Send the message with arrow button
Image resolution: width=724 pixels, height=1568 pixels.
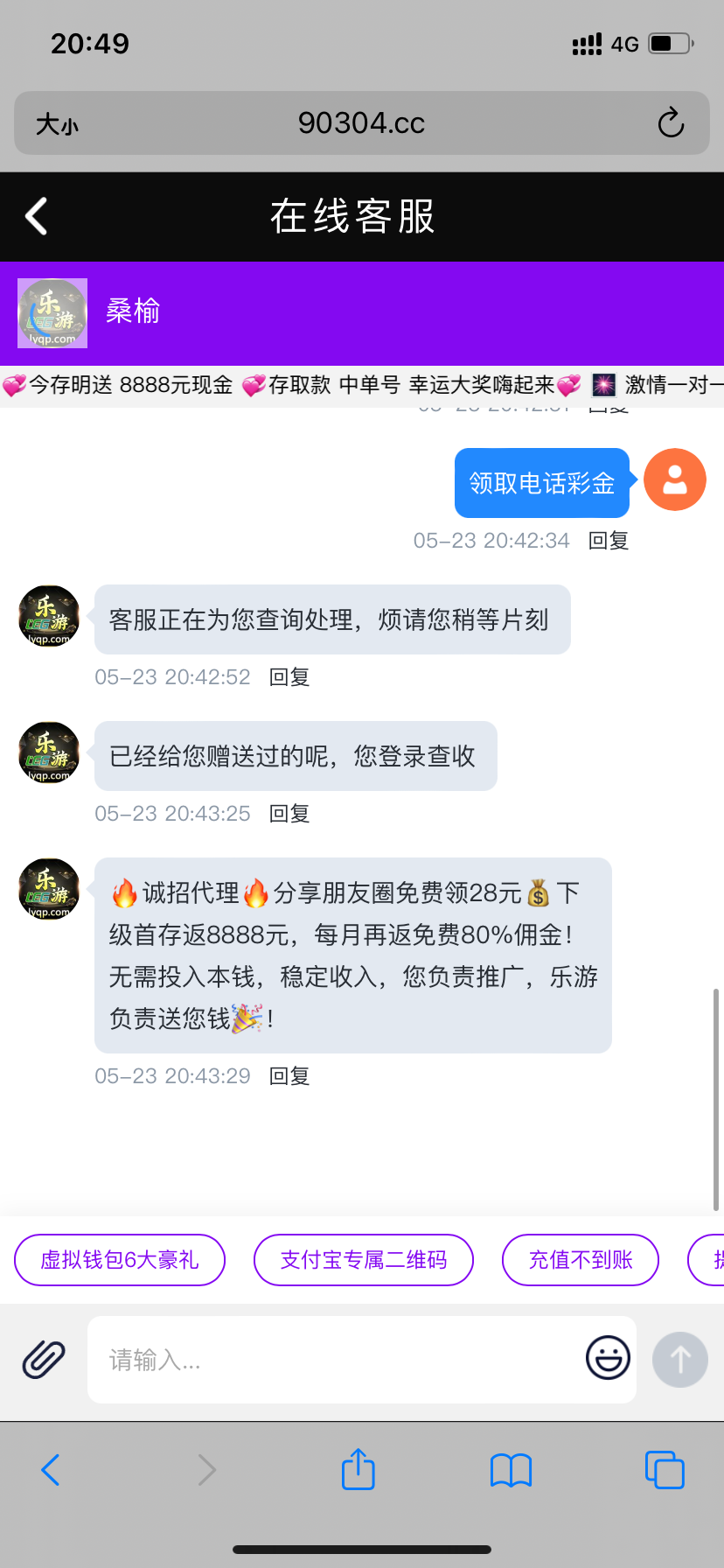pyautogui.click(x=680, y=1360)
